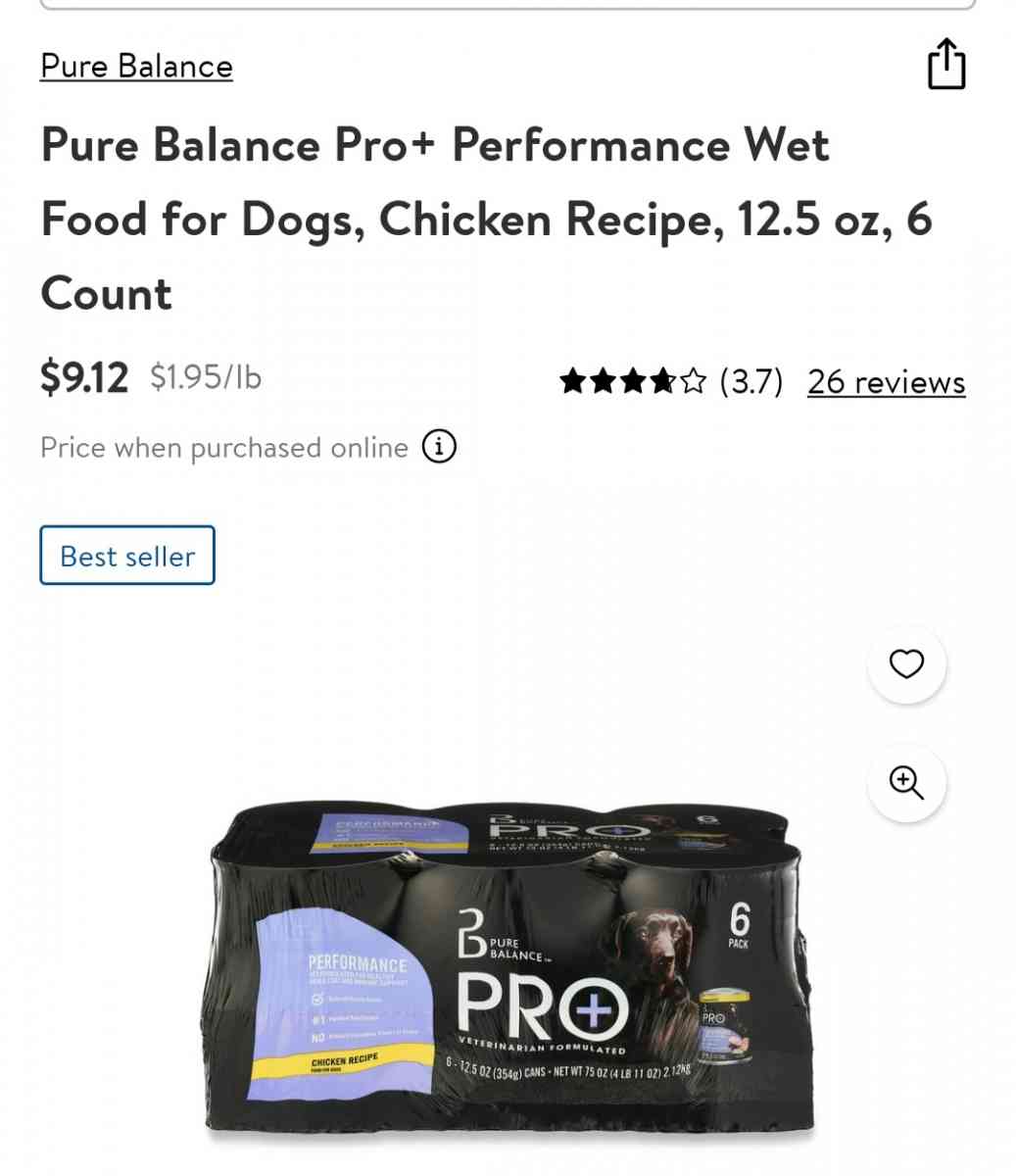The height and width of the screenshot is (1176, 1016).
Task: Click the info icon beside price text
Action: click(x=438, y=447)
